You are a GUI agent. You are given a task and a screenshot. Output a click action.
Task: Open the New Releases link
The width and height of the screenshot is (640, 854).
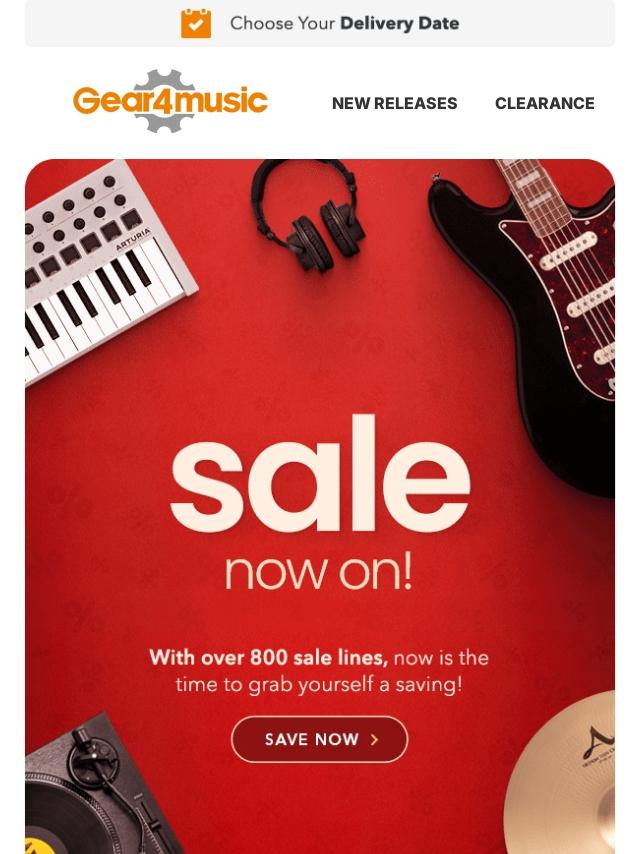[x=394, y=104]
